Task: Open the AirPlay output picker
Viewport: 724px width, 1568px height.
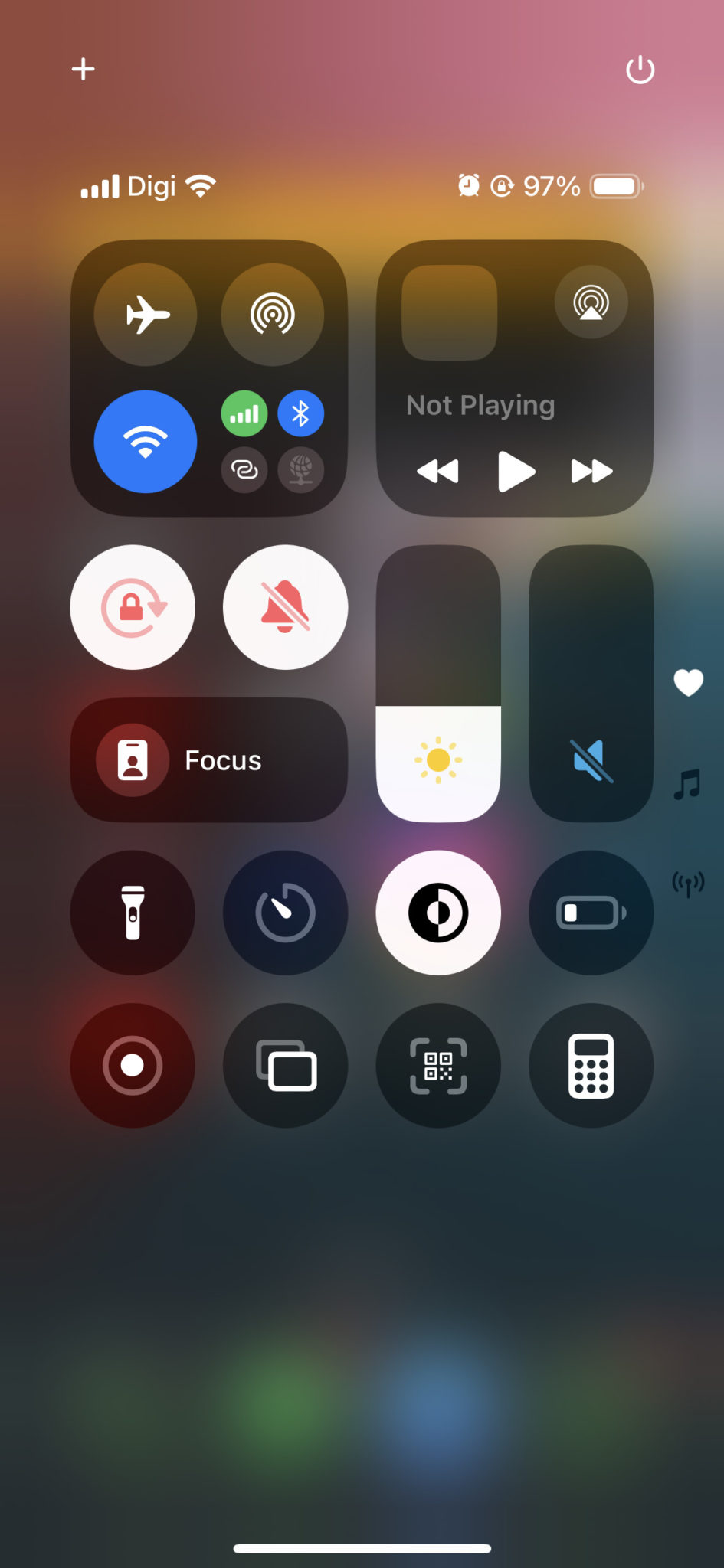Action: pyautogui.click(x=591, y=302)
